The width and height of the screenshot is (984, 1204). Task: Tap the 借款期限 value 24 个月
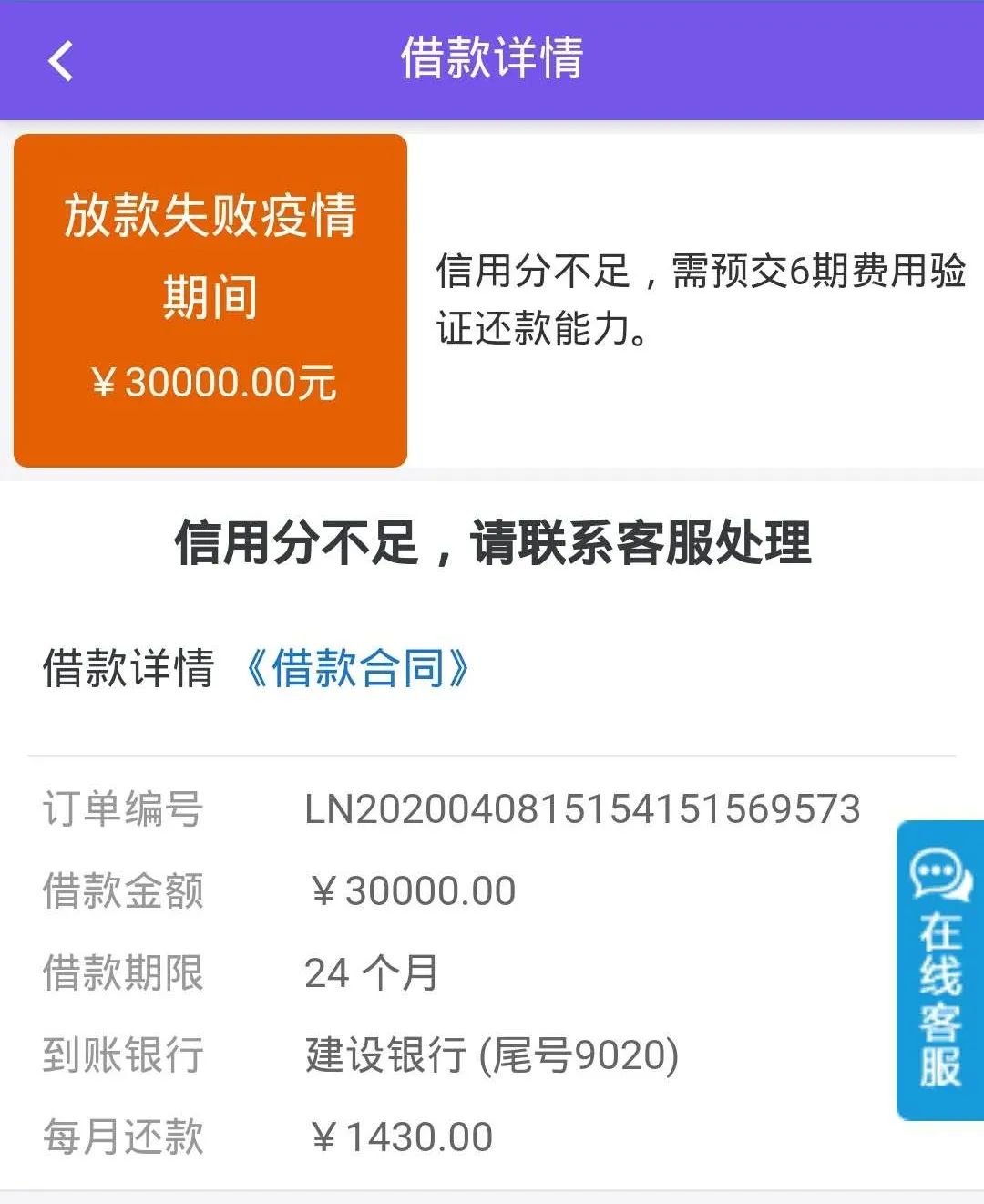372,973
